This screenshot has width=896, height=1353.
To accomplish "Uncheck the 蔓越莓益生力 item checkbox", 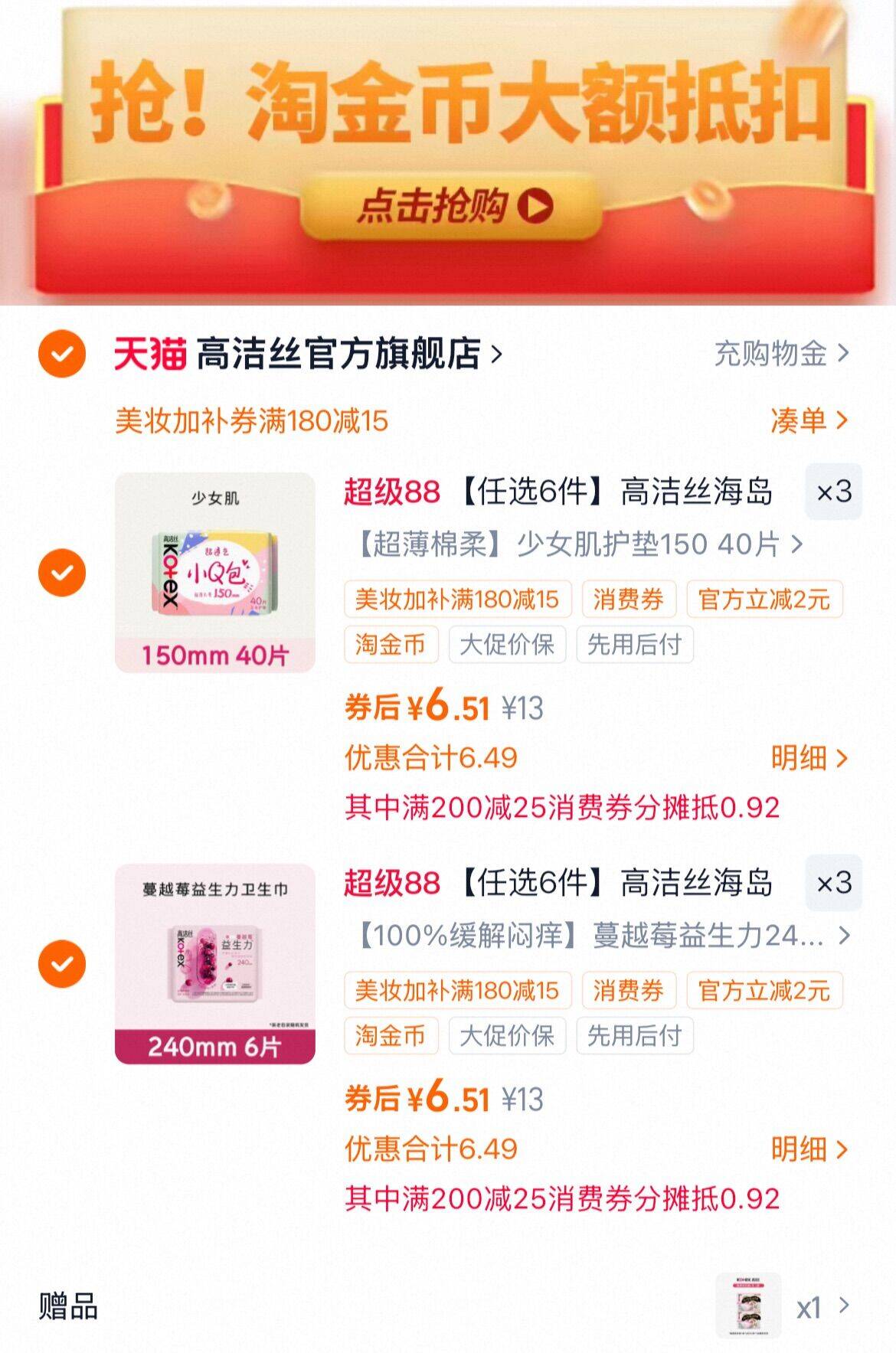I will pos(62,963).
